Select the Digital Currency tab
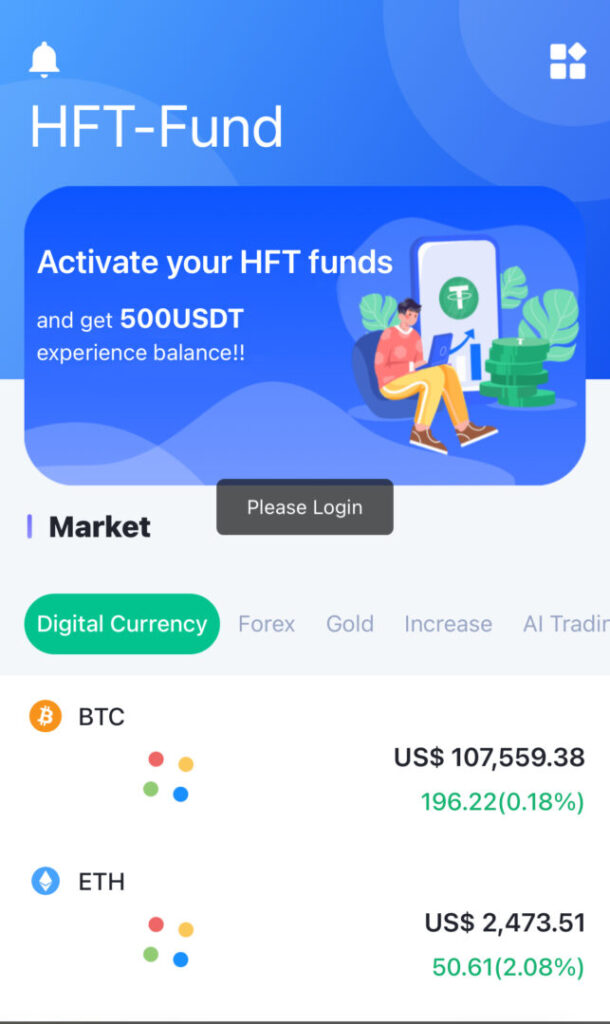 (x=122, y=624)
